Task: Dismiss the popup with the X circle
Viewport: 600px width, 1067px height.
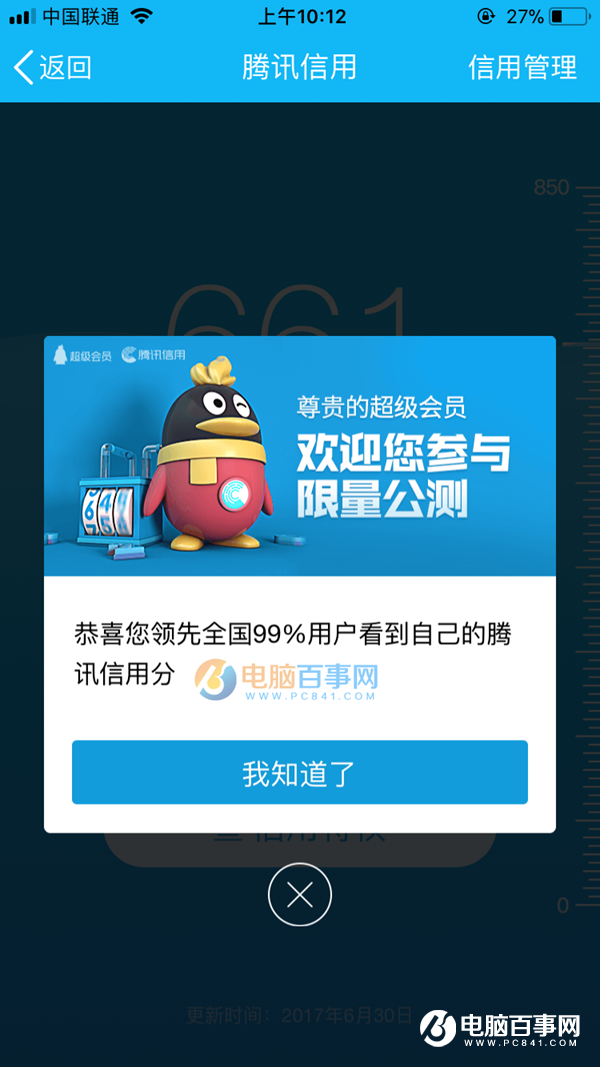Action: (300, 894)
